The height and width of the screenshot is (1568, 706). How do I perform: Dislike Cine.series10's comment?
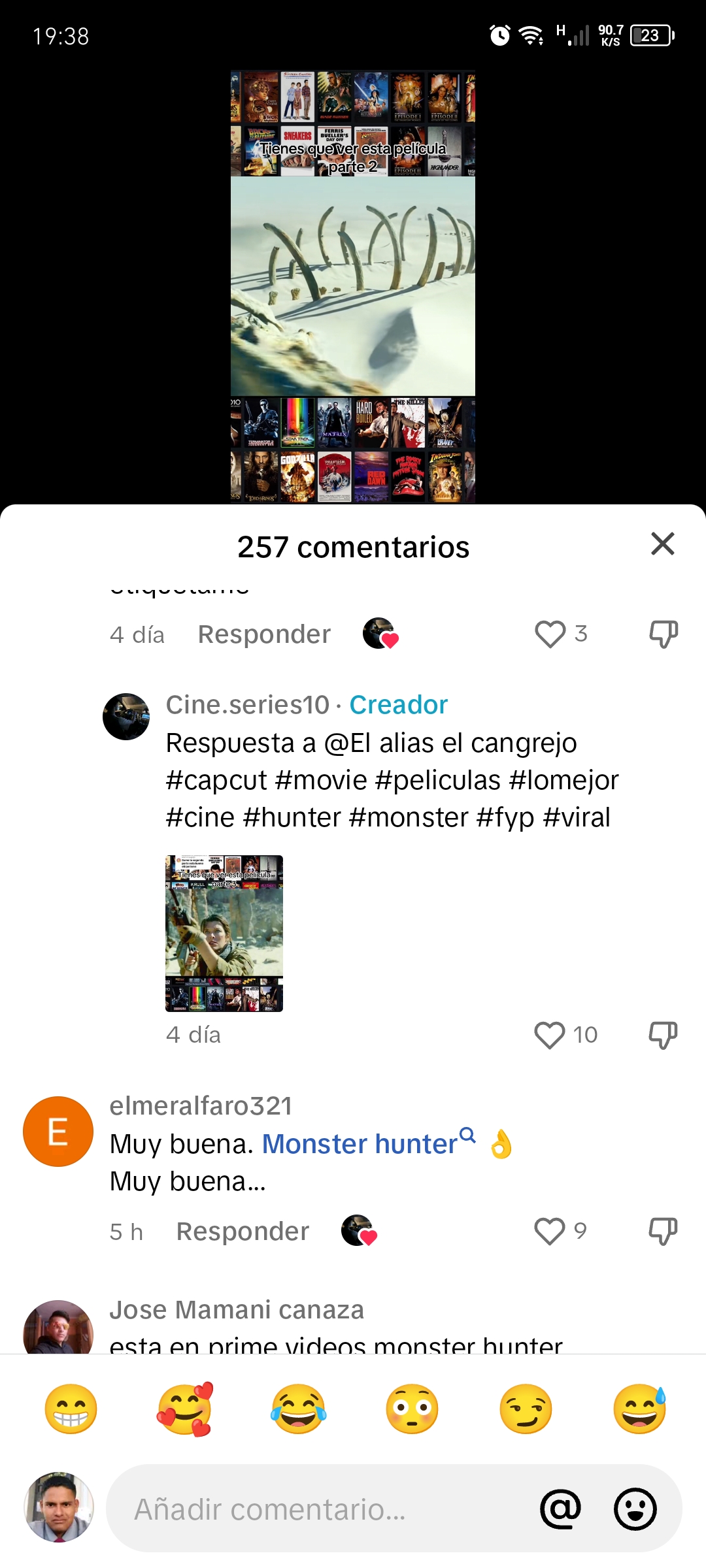[x=663, y=1035]
